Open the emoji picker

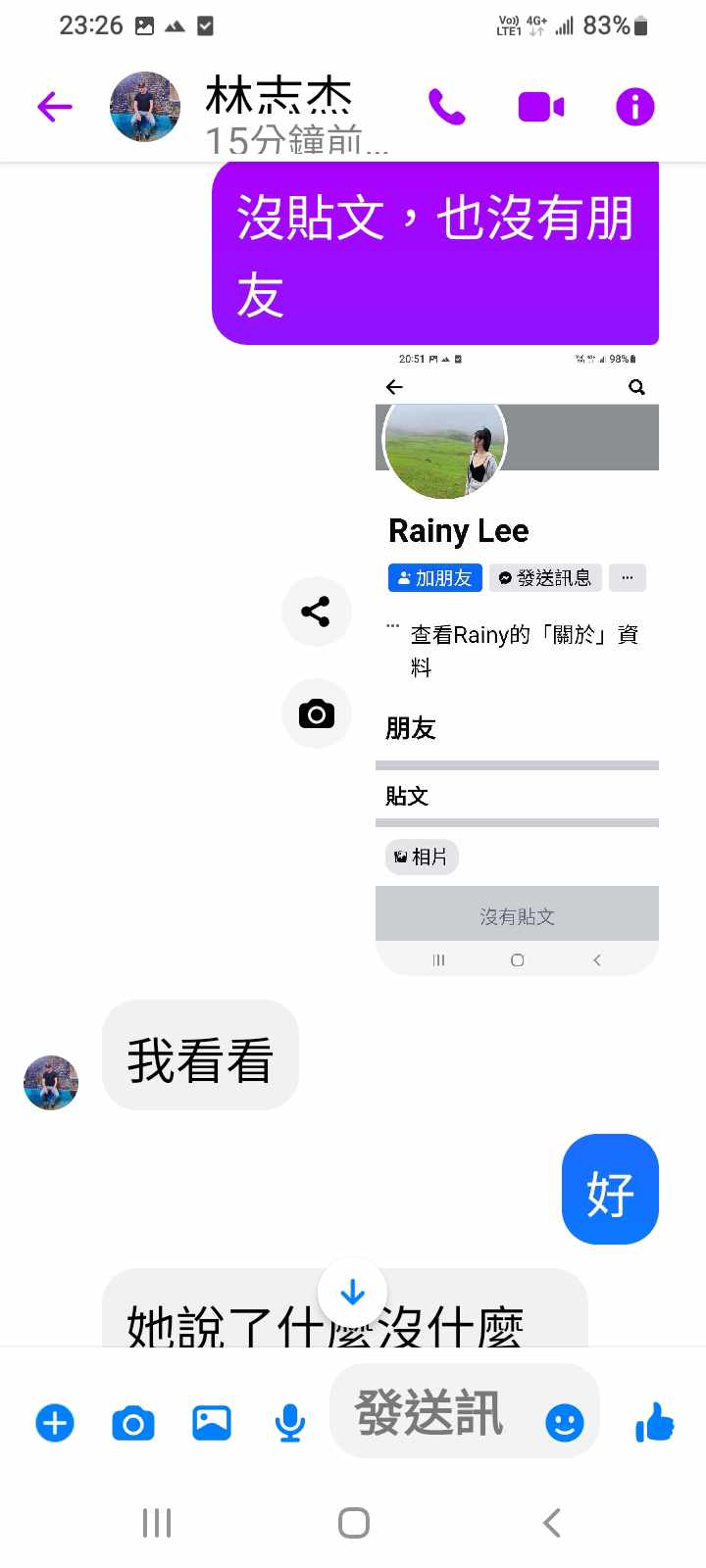(564, 1422)
